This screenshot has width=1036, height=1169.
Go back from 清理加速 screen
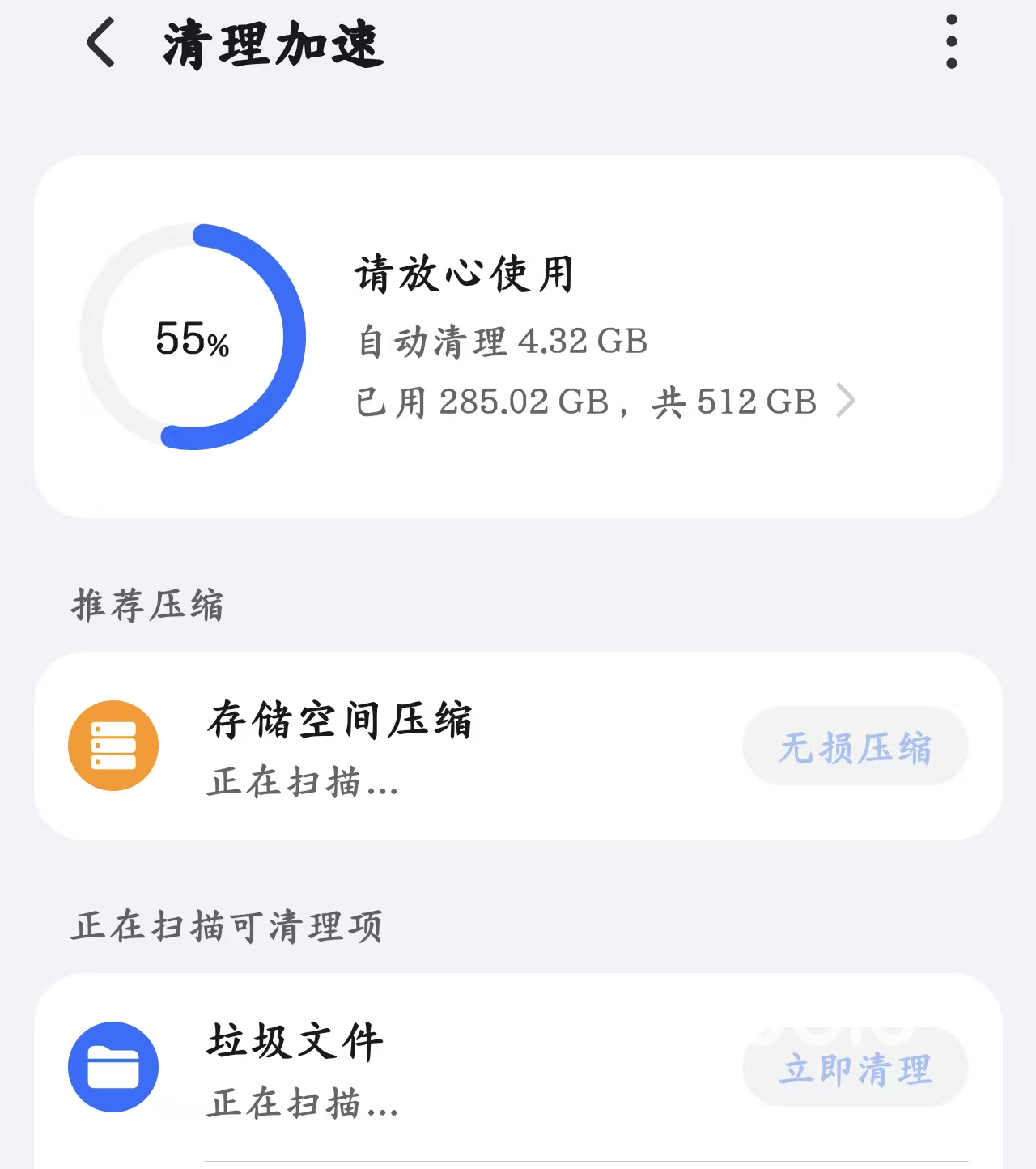point(102,44)
